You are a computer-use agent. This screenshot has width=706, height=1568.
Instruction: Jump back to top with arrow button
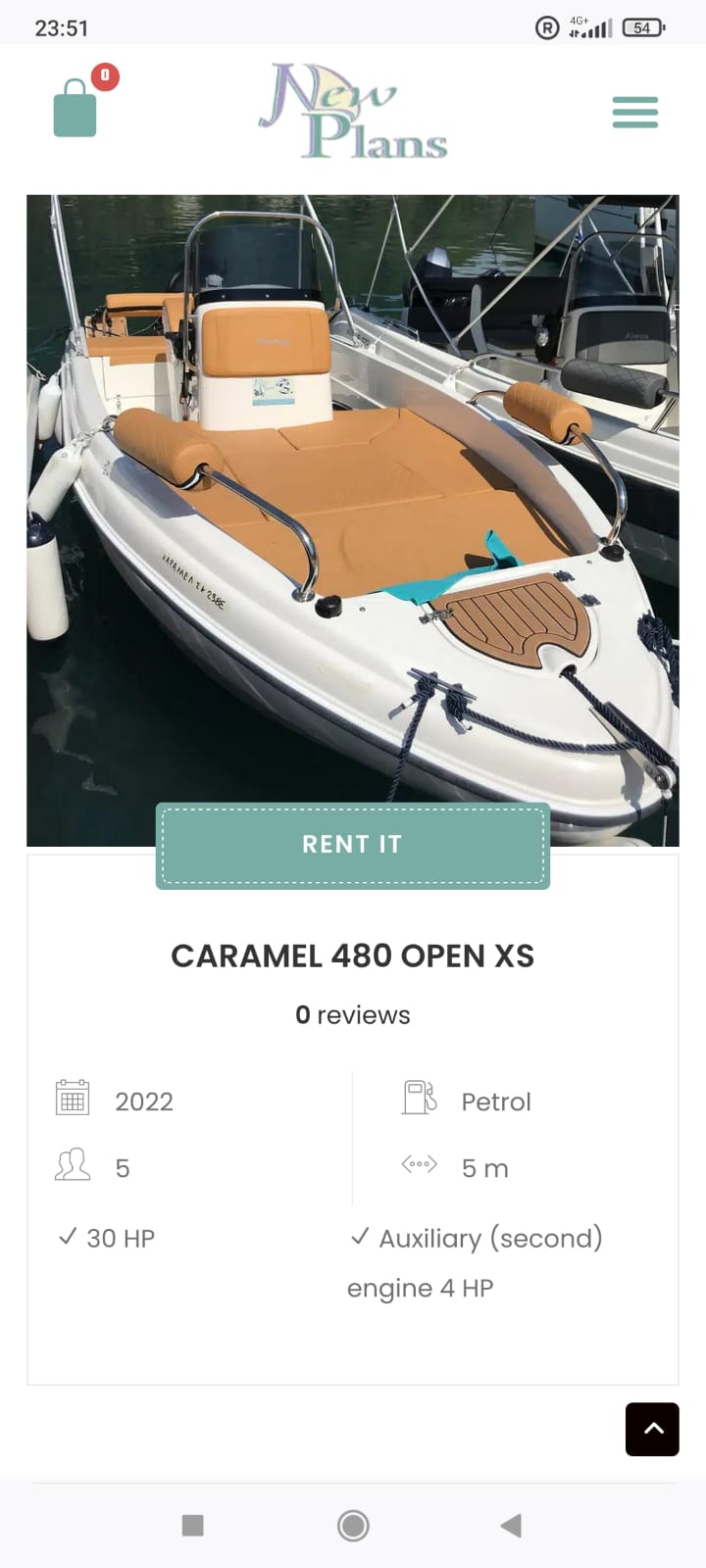coord(652,1429)
